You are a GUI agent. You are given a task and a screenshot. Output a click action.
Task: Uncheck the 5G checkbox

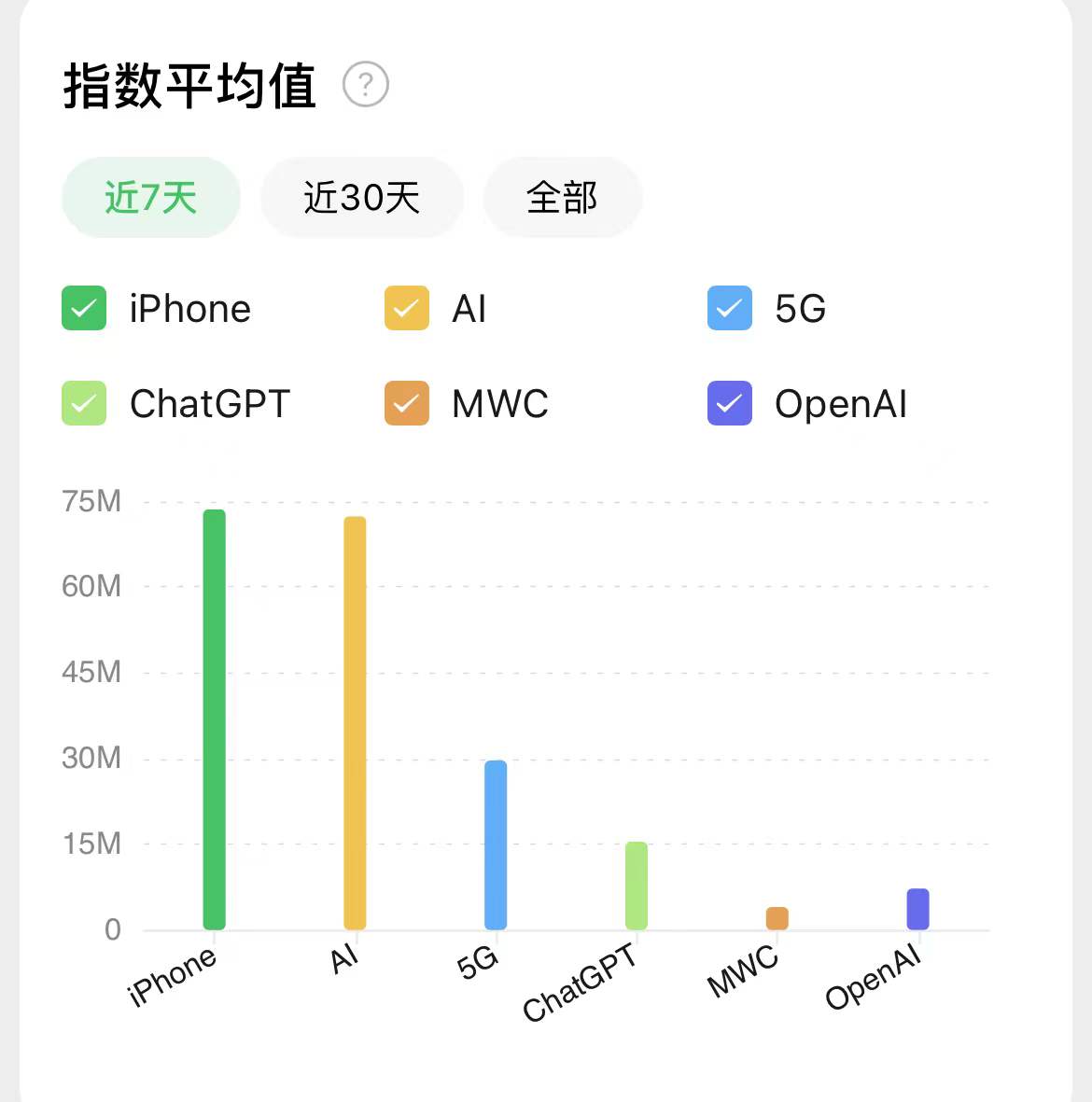tap(730, 309)
